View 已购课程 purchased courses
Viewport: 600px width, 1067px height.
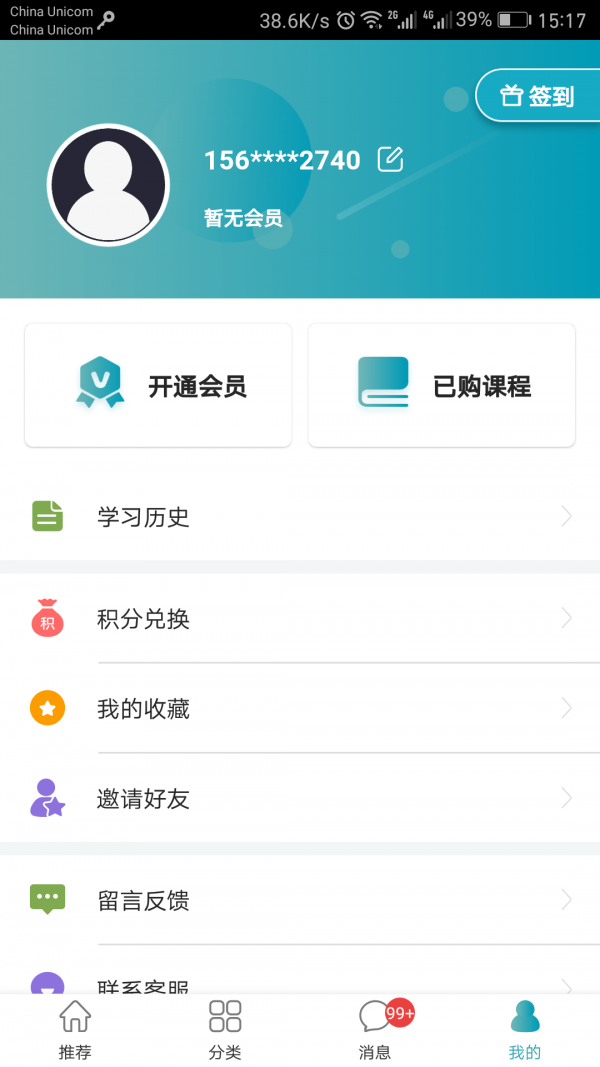click(x=441, y=386)
